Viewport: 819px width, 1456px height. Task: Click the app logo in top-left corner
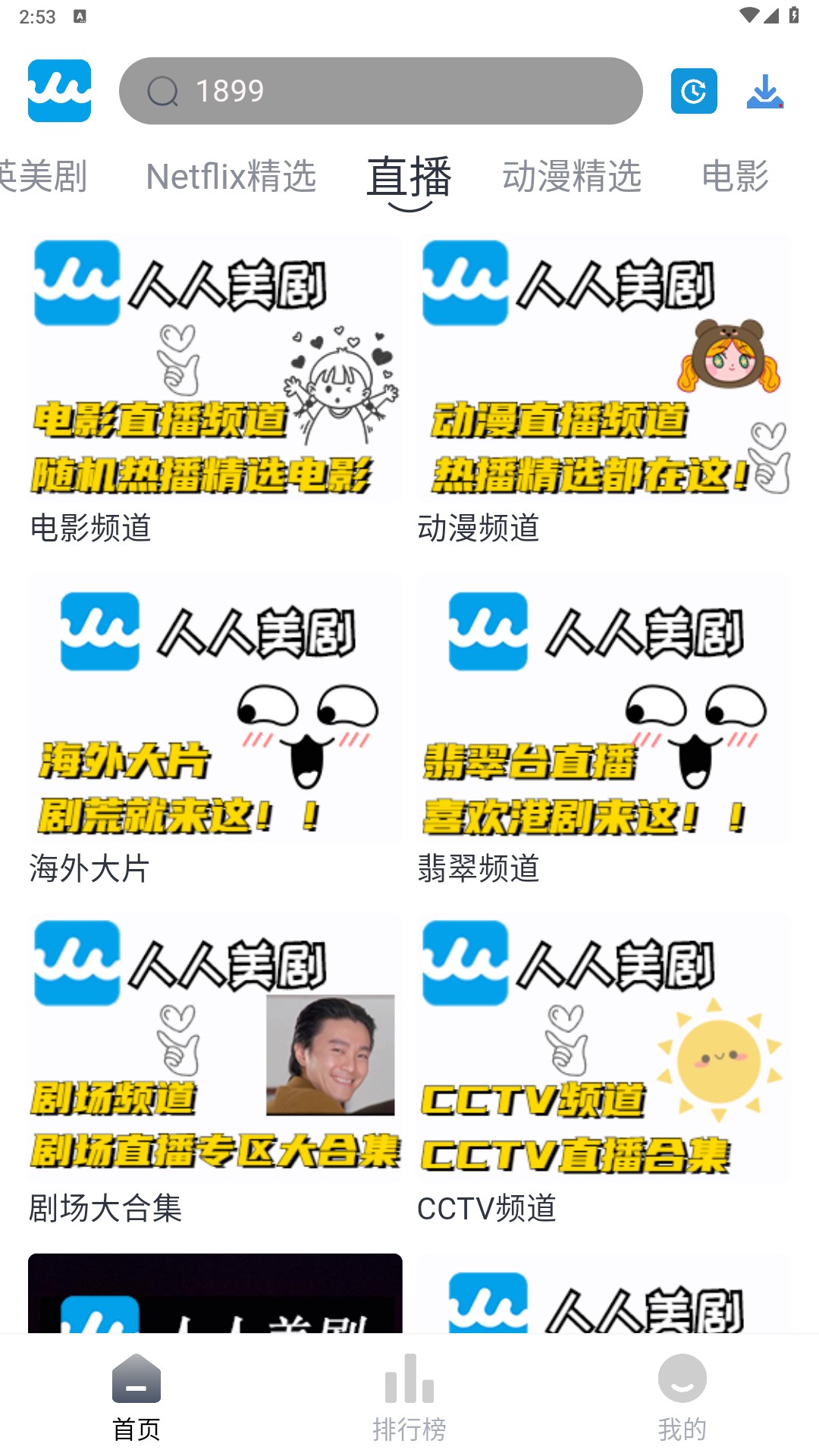coord(59,89)
